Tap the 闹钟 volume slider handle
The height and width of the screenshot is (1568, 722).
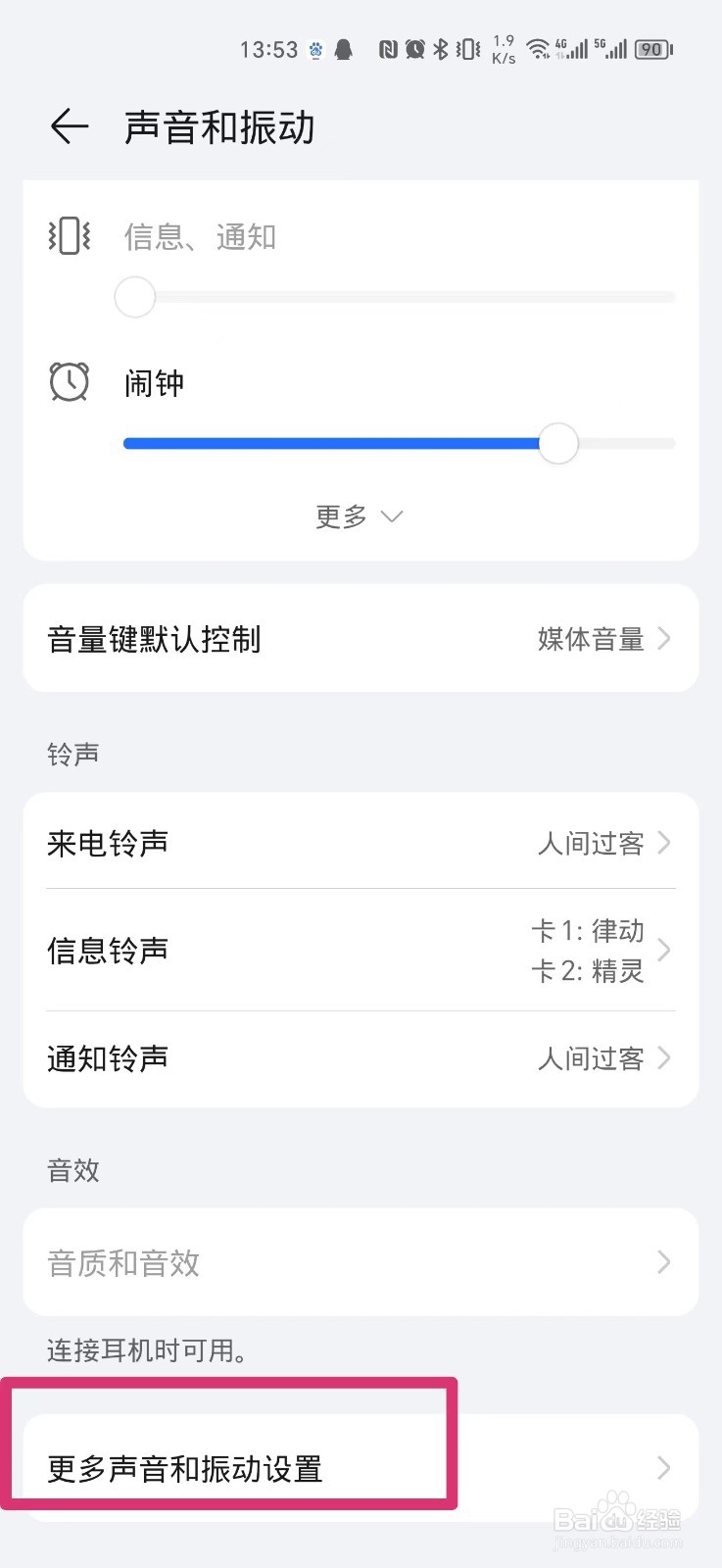pos(558,443)
